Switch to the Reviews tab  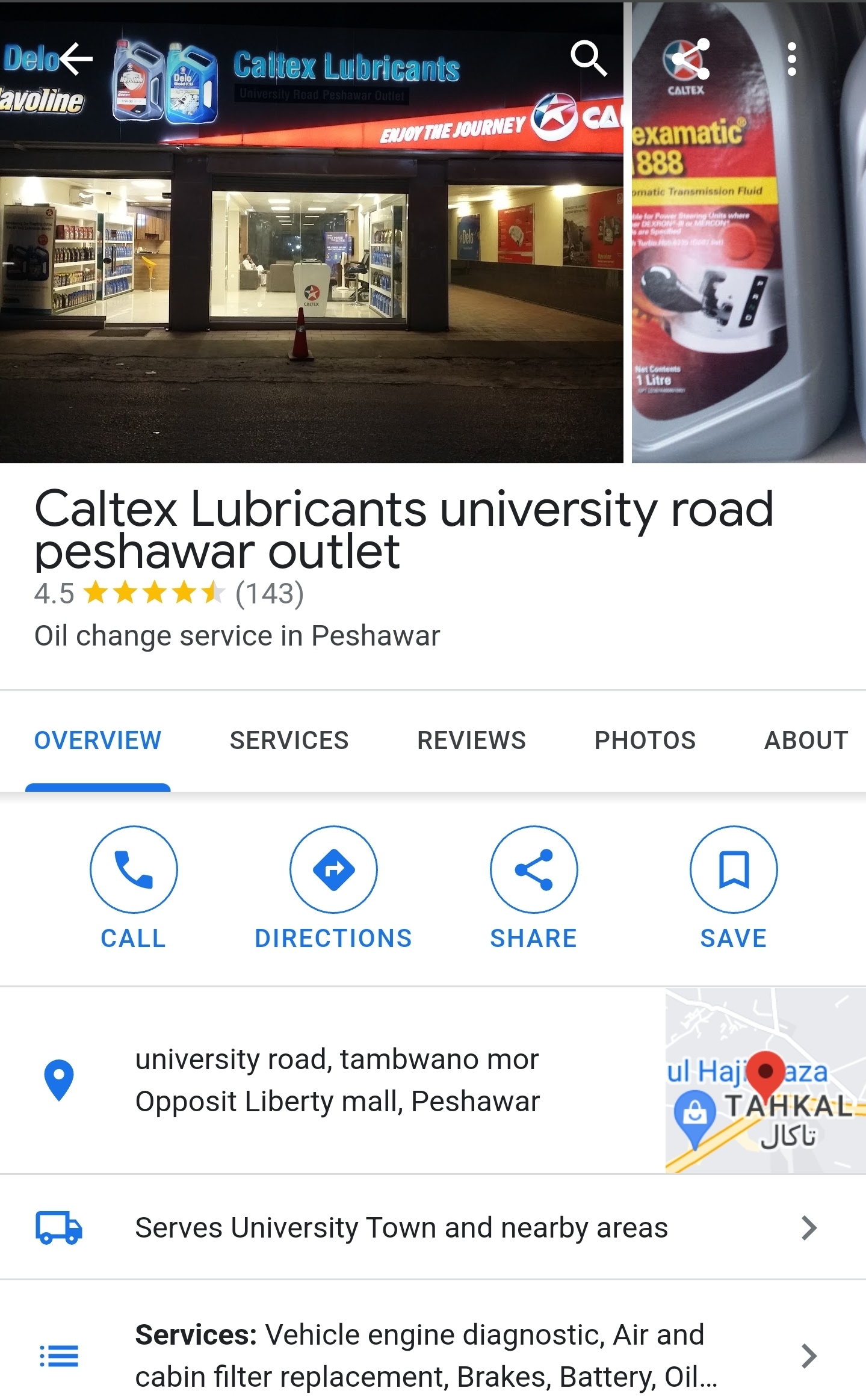point(471,740)
